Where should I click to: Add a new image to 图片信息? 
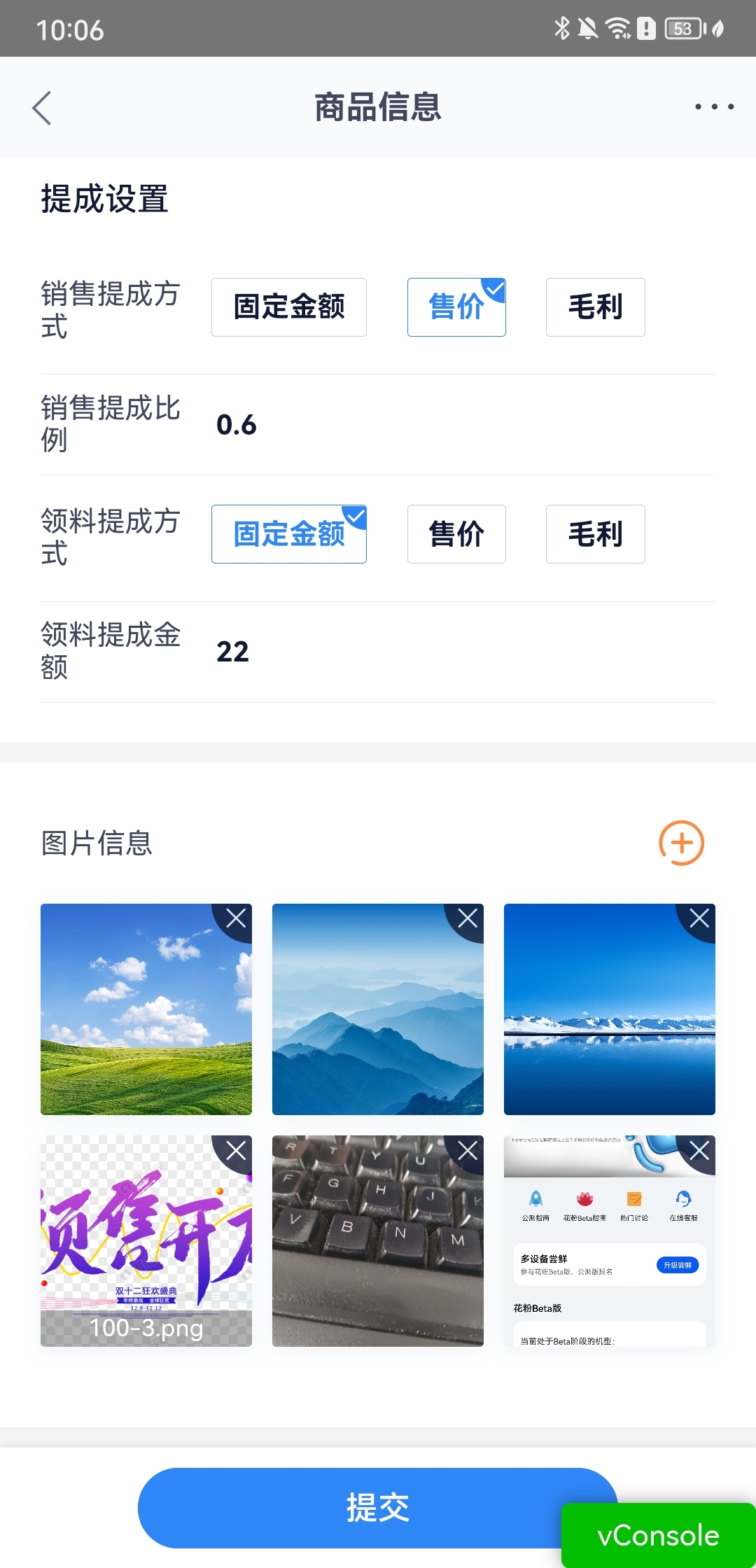point(681,843)
